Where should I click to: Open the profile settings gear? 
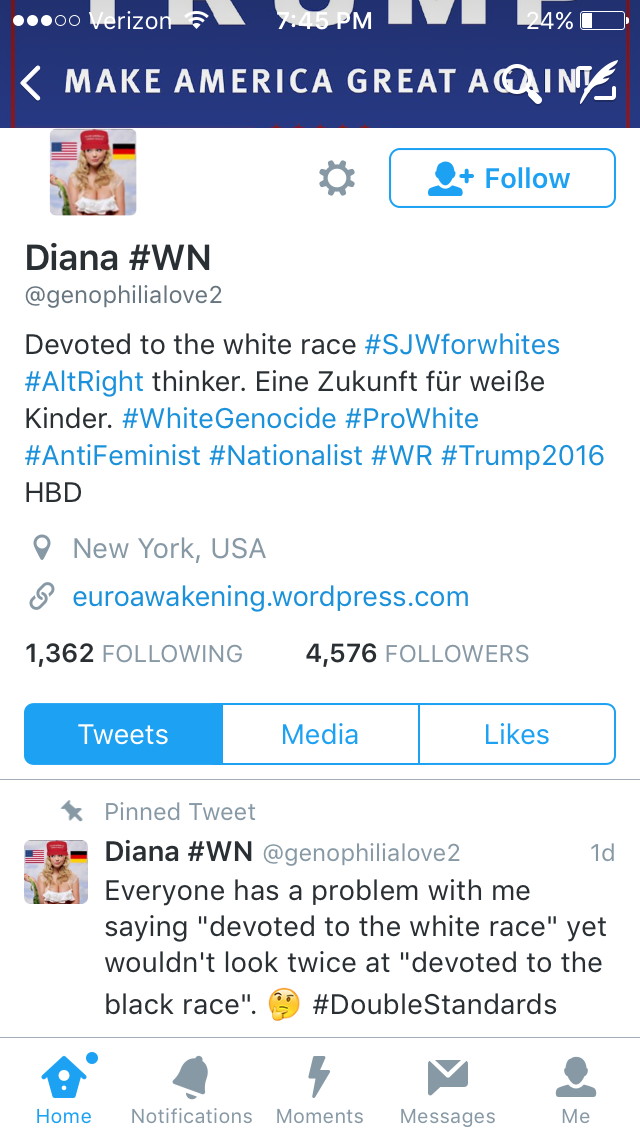coord(337,179)
